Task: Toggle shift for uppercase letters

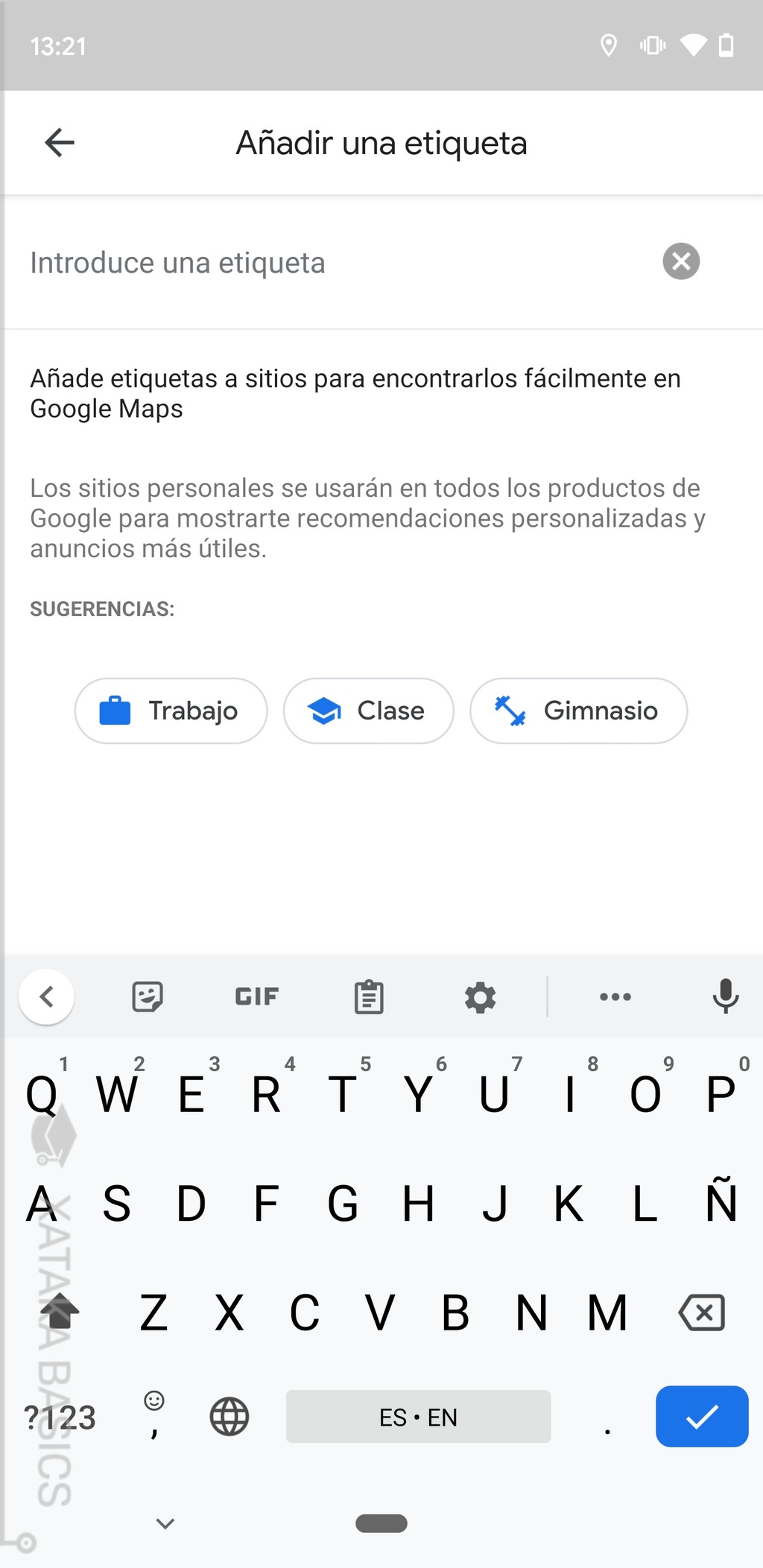Action: tap(59, 1313)
